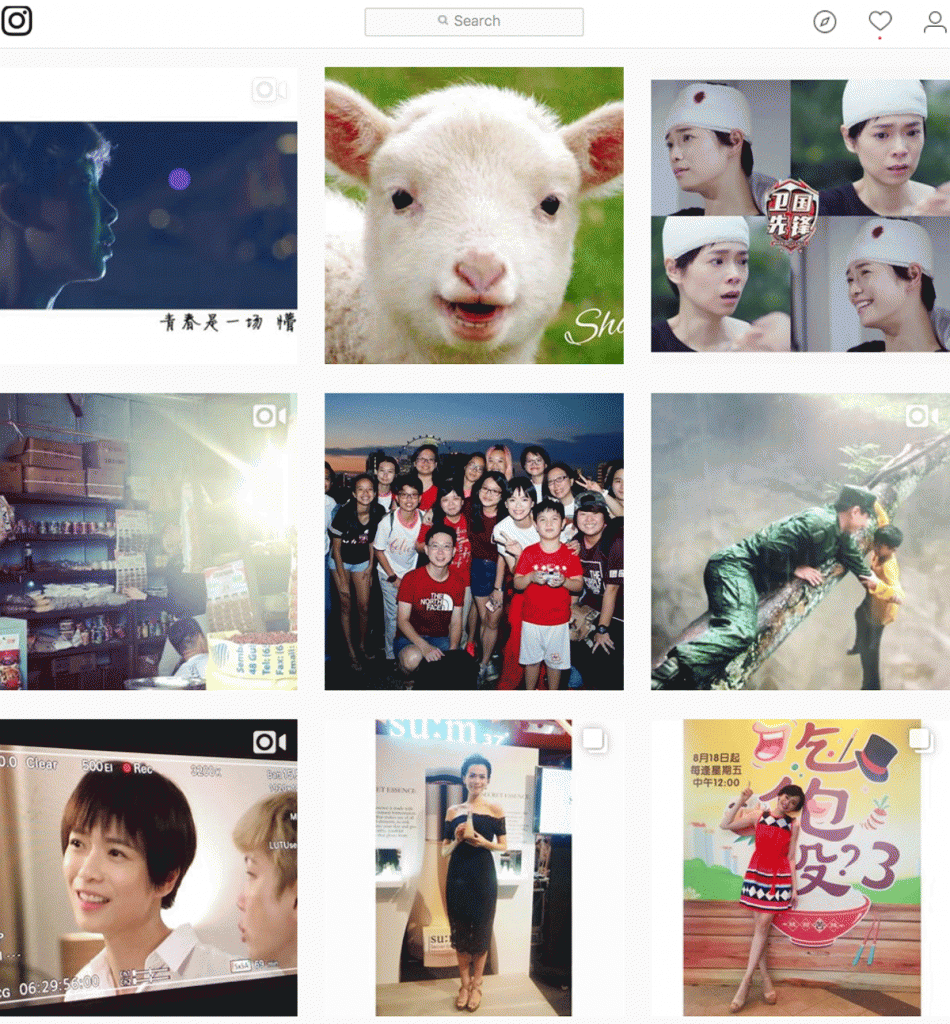Tap the Instagram logo to go home

(17, 20)
